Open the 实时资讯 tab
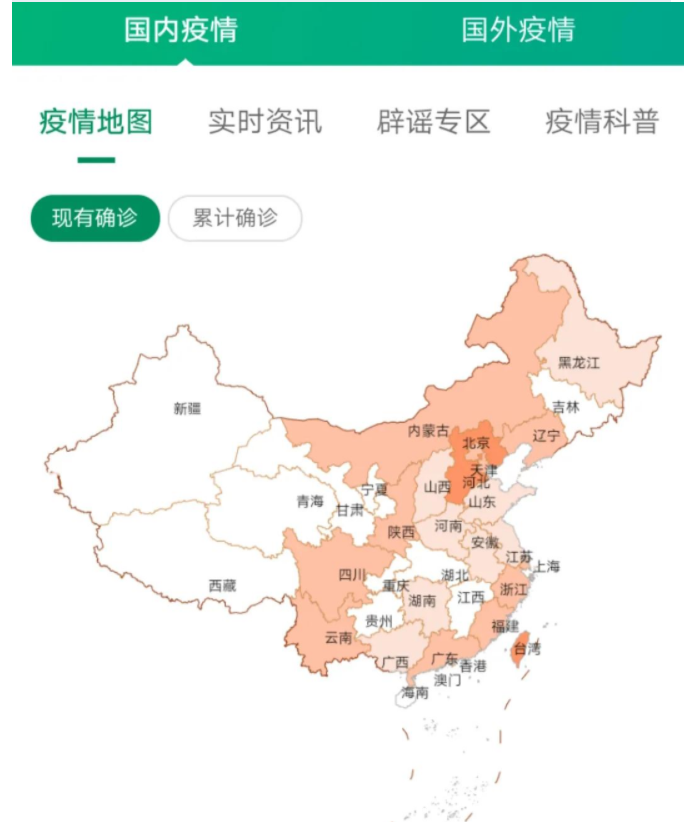684x822 pixels. tap(265, 123)
